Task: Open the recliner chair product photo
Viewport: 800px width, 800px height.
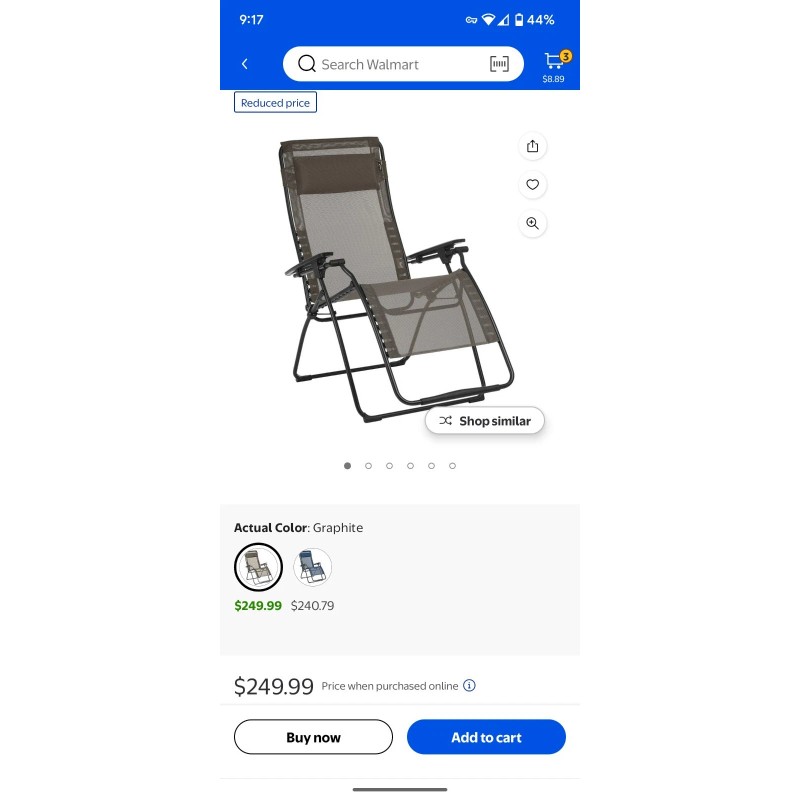Action: coord(398,278)
